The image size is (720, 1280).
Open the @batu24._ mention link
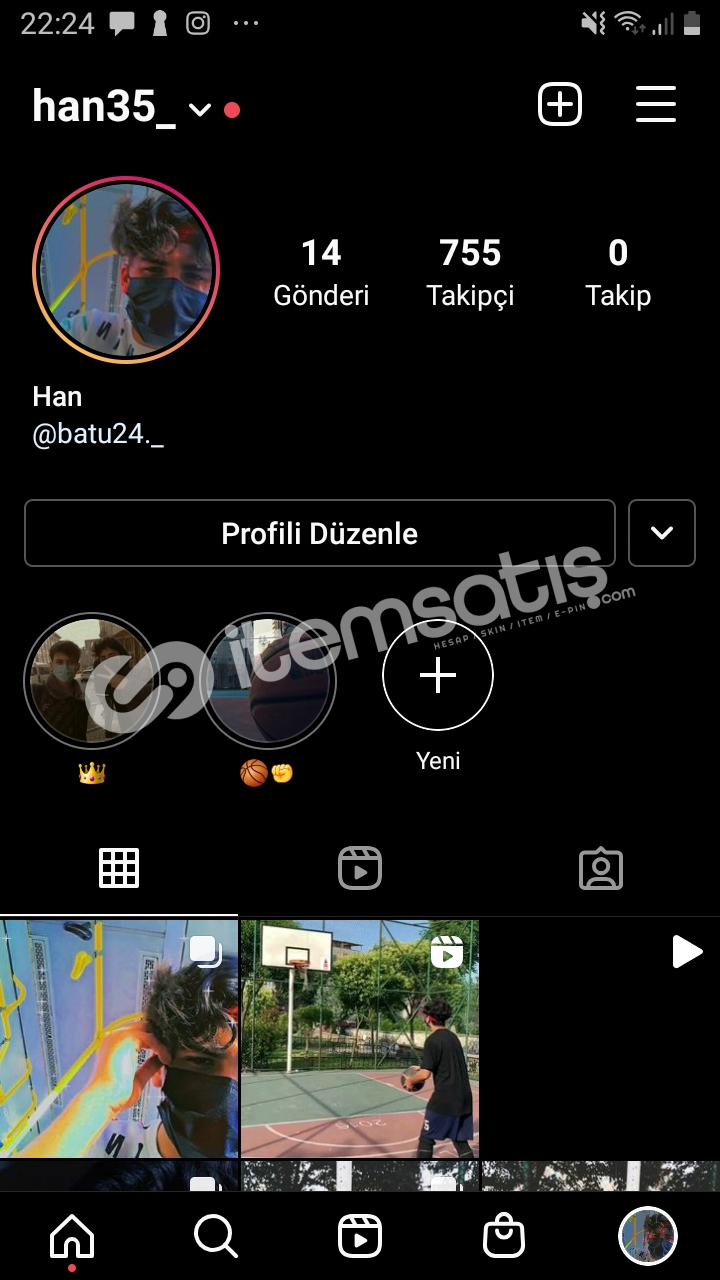98,437
